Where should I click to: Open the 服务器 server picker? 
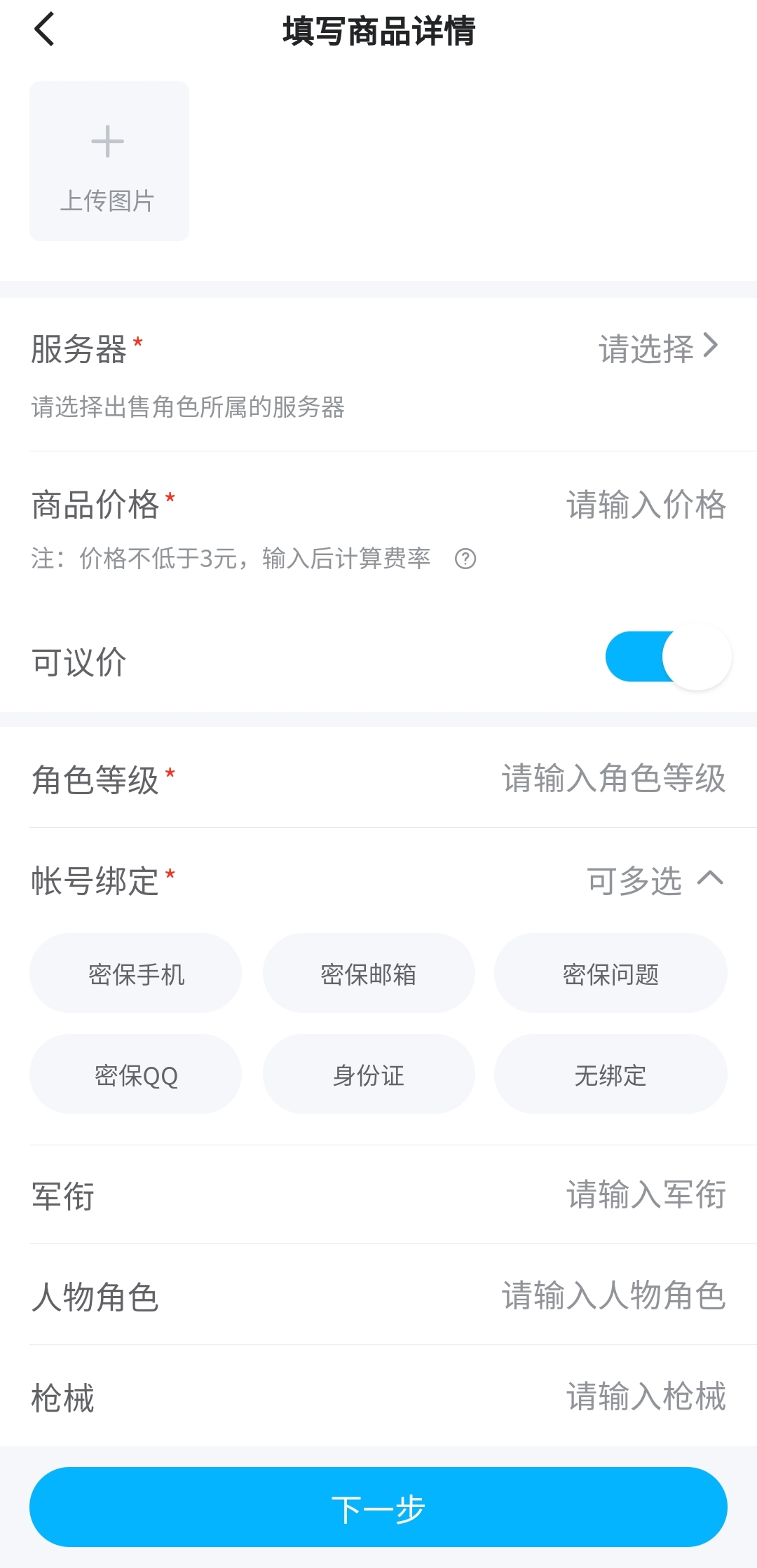657,348
